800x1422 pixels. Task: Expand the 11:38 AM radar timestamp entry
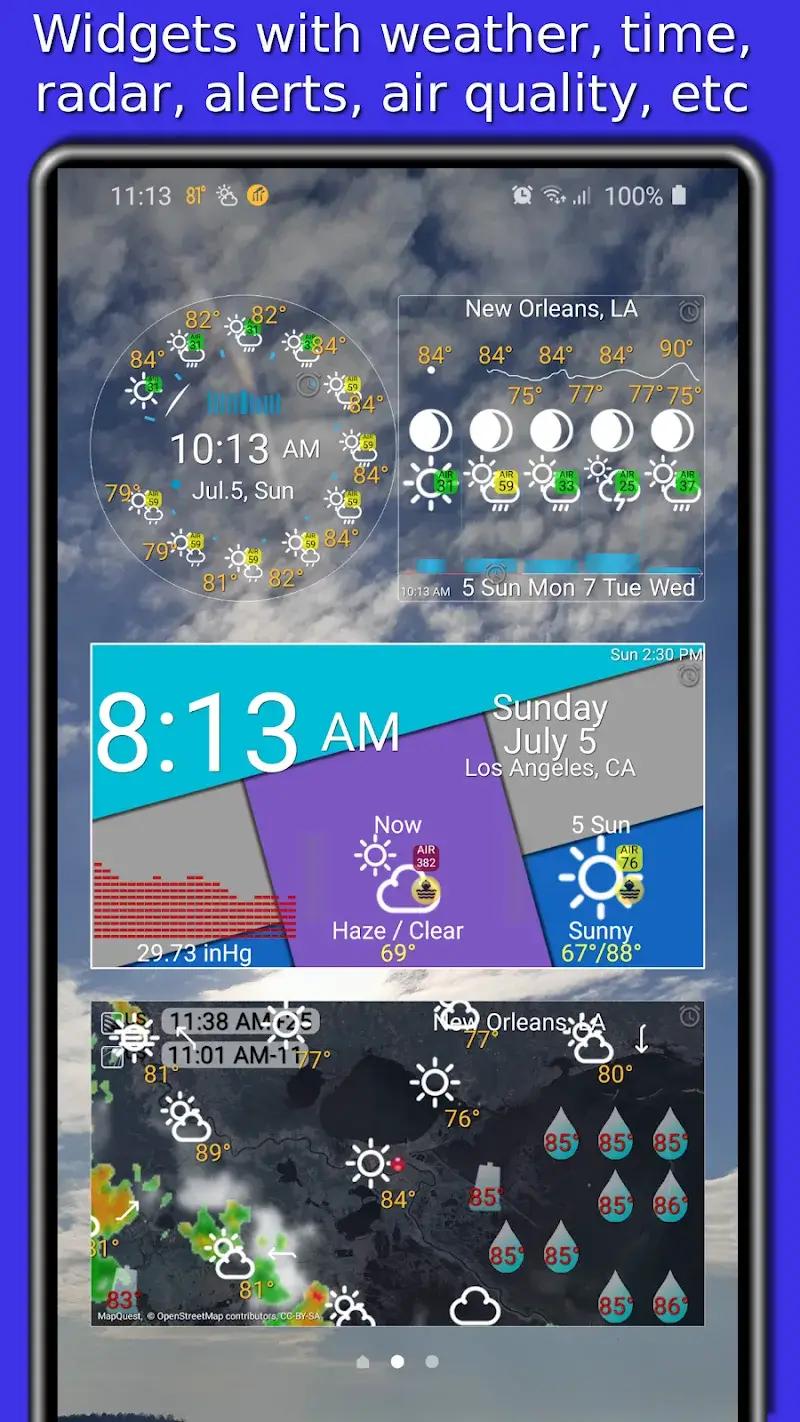[x=220, y=1022]
